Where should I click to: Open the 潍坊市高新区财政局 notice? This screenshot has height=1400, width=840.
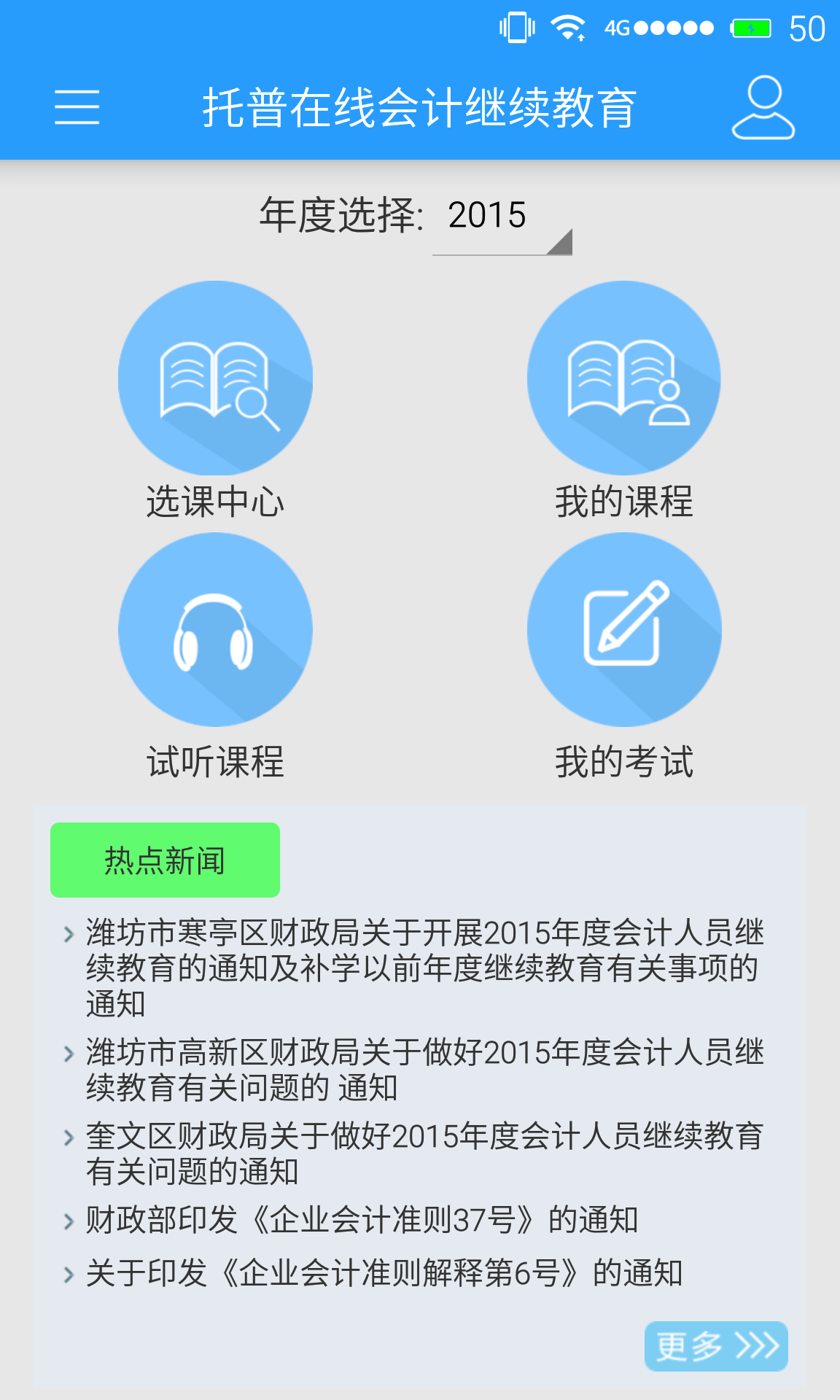click(423, 1070)
